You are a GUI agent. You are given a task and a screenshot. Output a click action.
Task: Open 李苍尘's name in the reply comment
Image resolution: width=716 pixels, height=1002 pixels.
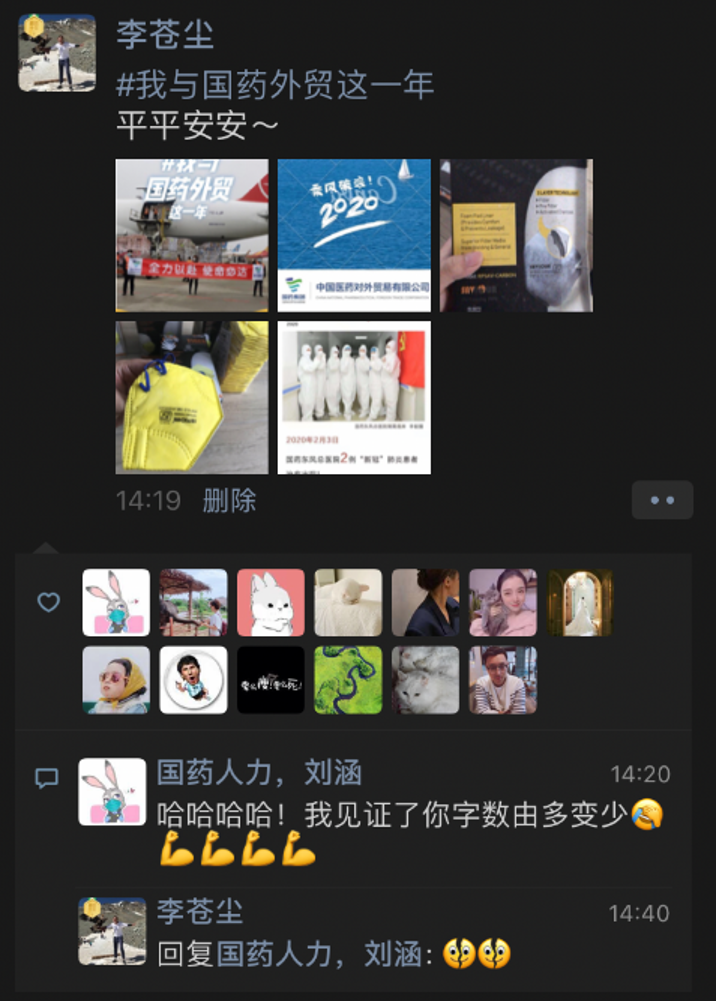click(x=200, y=911)
